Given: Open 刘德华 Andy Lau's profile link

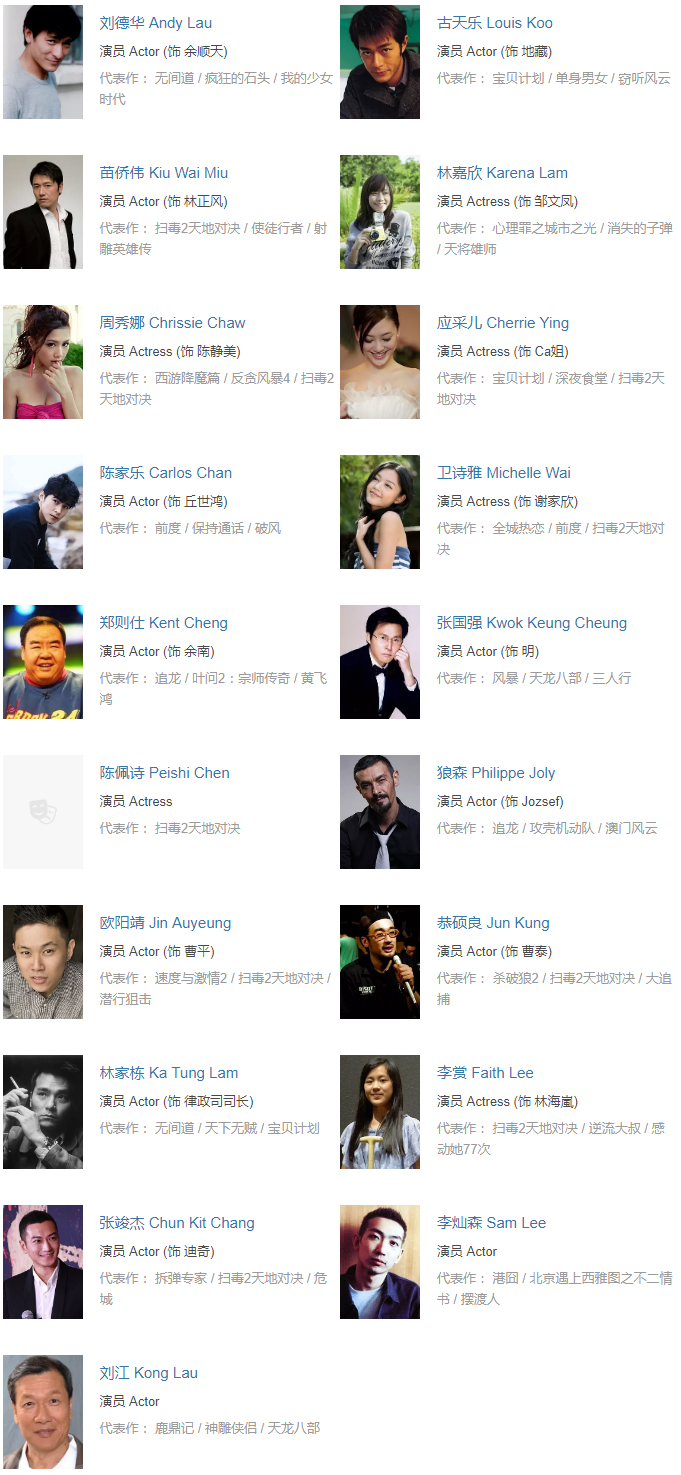Looking at the screenshot, I should pos(155,23).
